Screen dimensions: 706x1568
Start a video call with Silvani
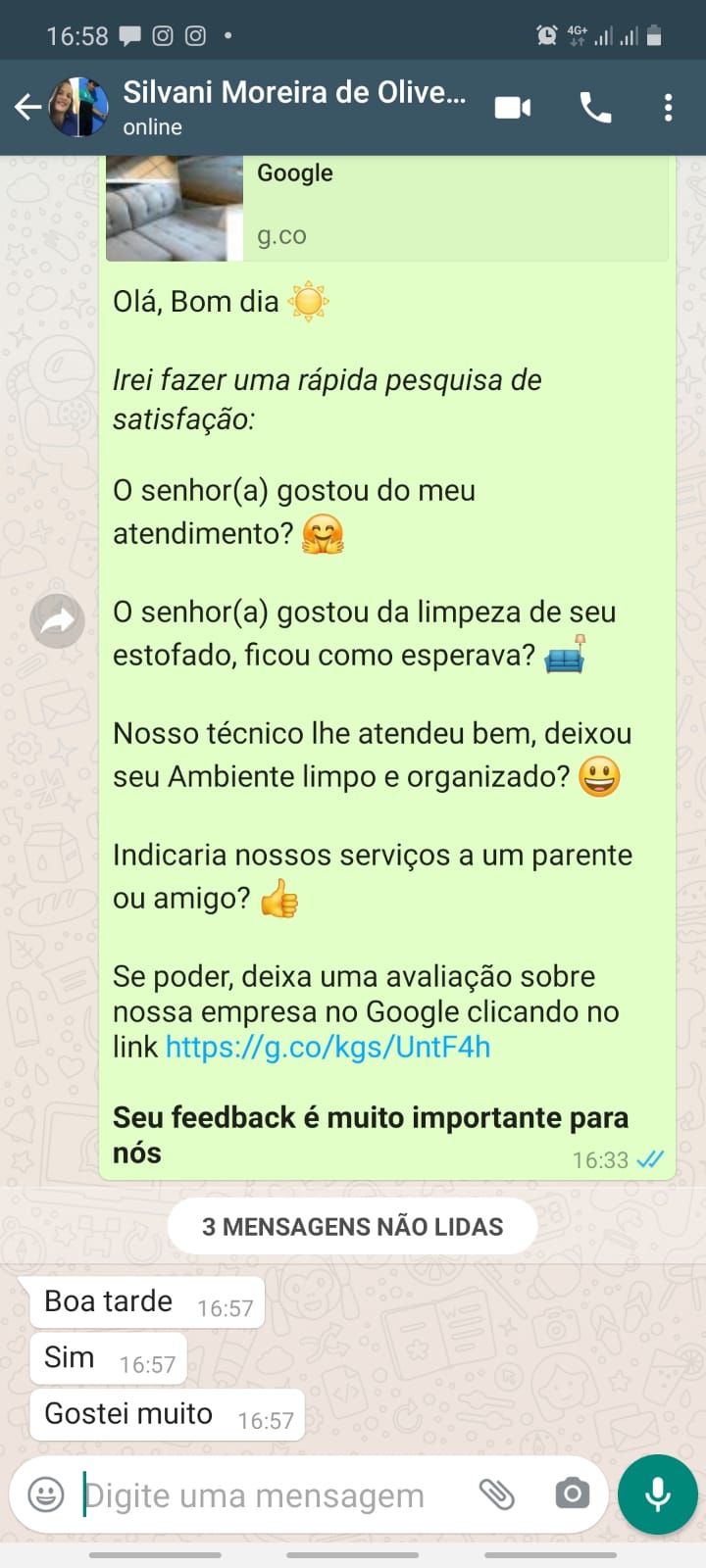512,107
